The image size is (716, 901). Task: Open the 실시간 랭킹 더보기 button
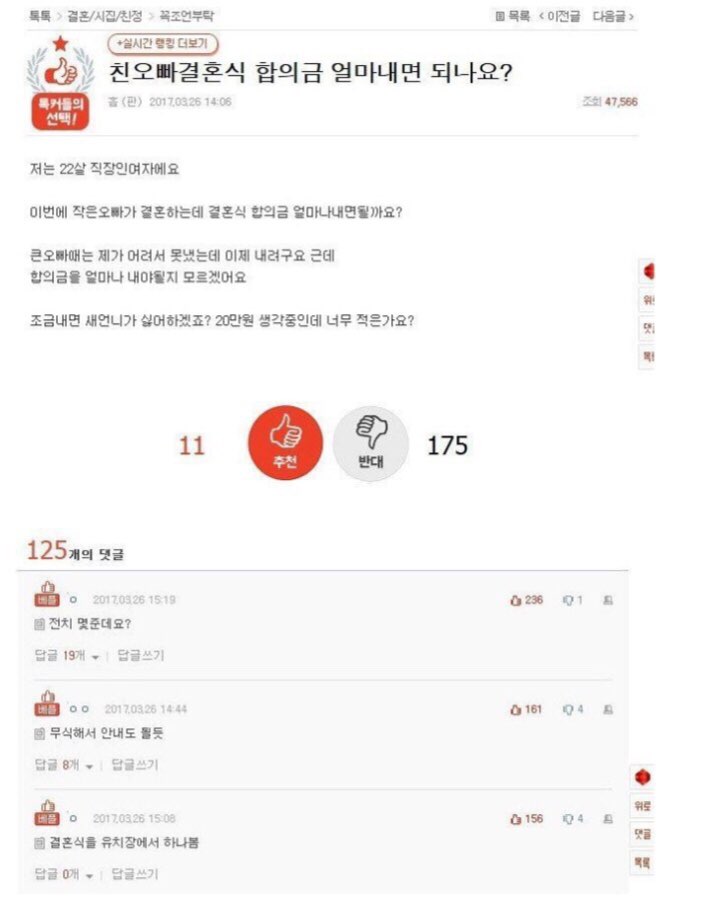163,44
